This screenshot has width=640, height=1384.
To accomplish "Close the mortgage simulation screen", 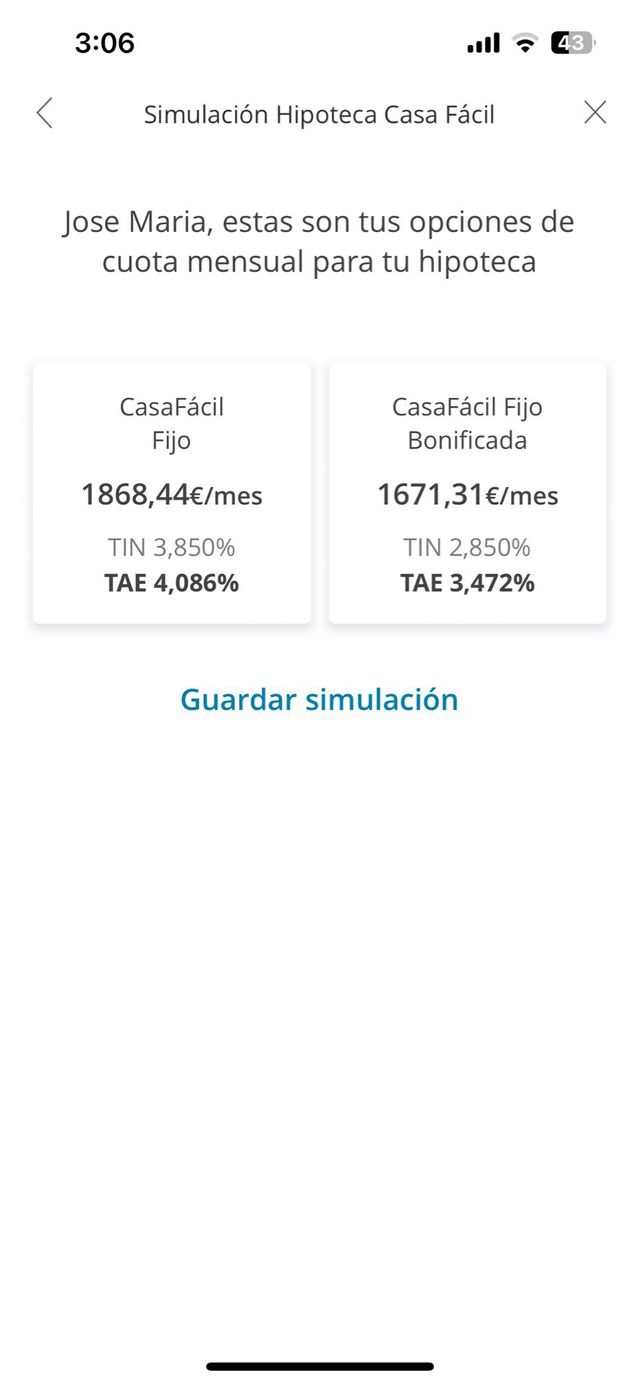I will tap(595, 113).
